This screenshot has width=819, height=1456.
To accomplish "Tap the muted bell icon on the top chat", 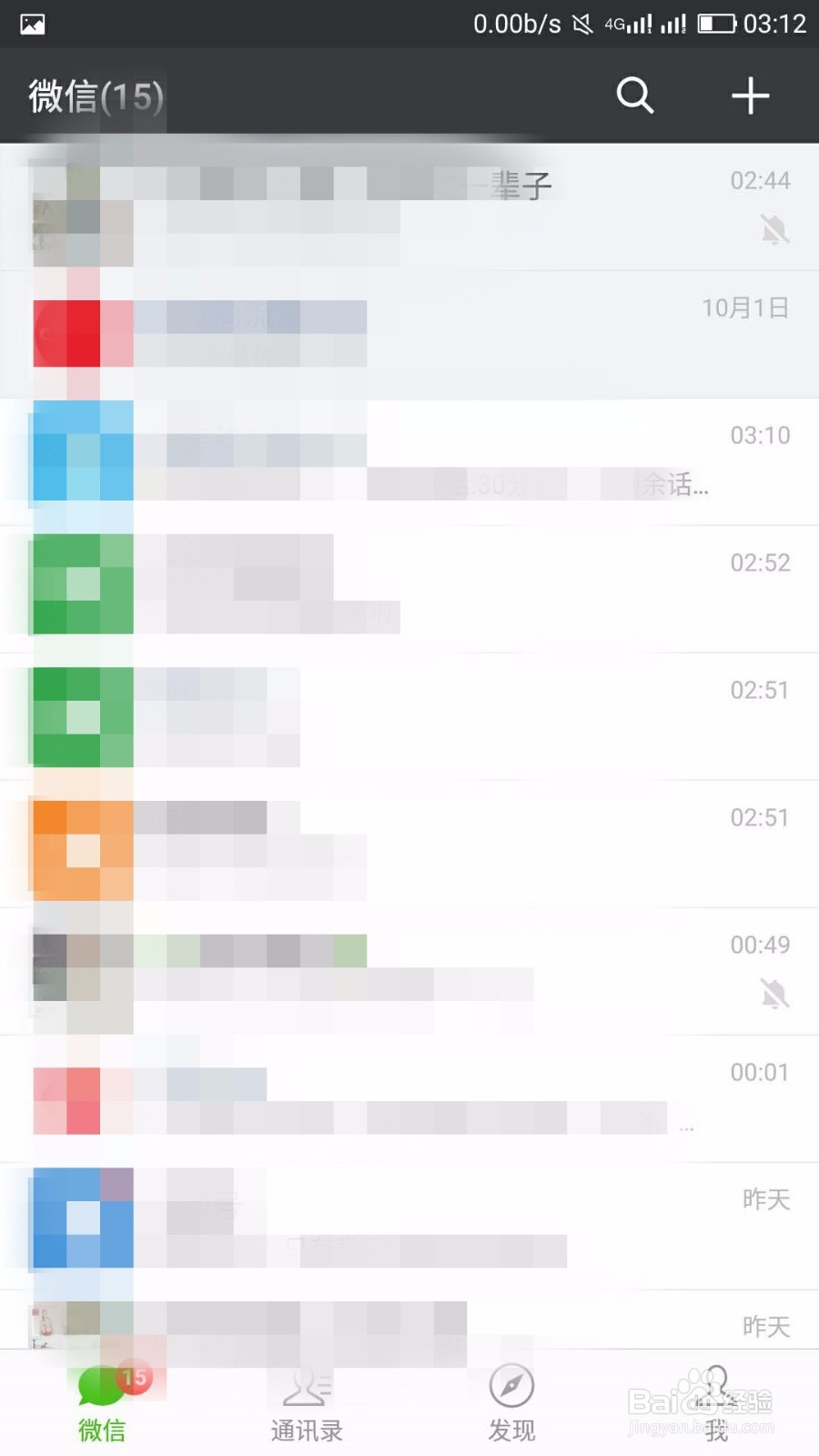I will [774, 230].
